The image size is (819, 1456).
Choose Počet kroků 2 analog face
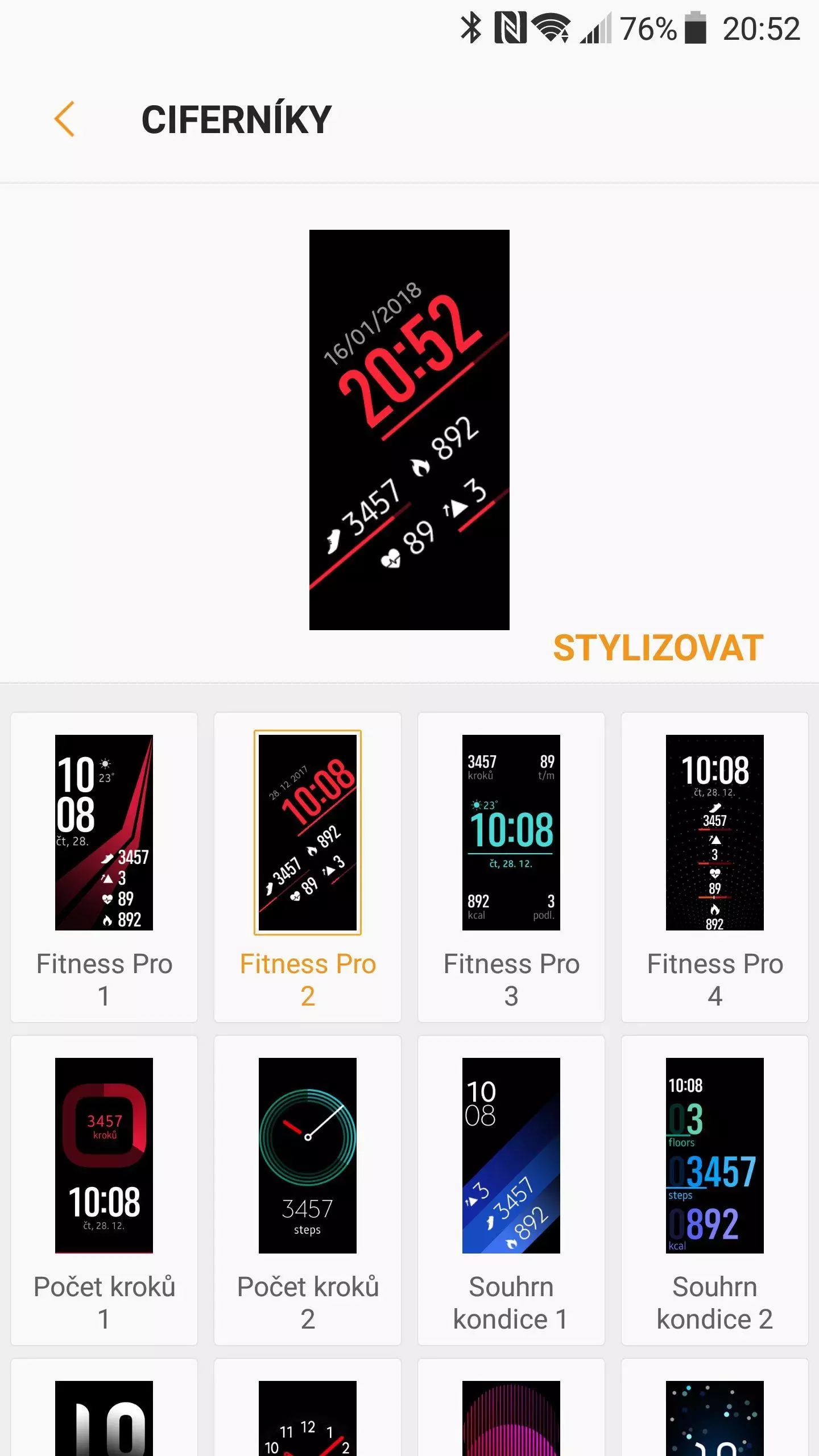click(x=308, y=1190)
